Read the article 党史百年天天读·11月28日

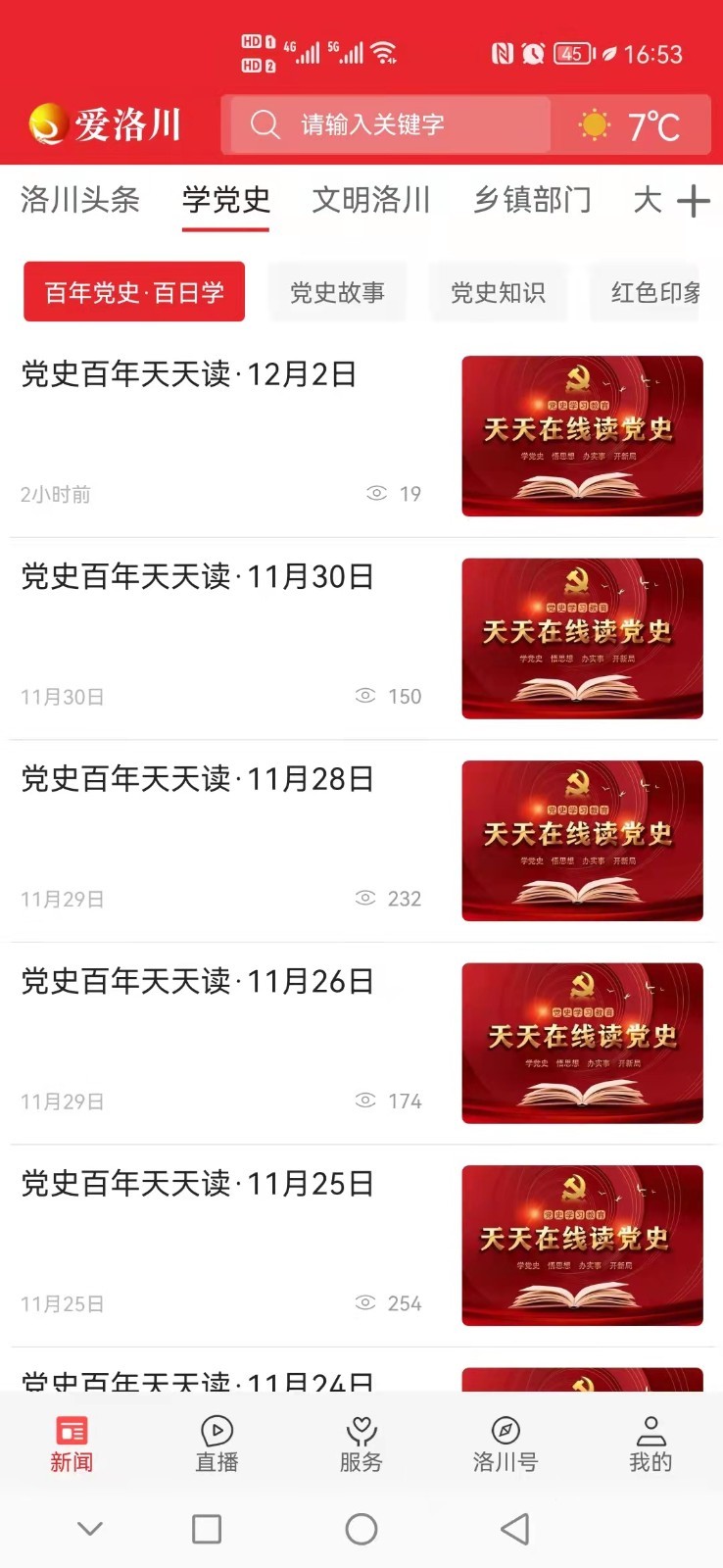[198, 779]
